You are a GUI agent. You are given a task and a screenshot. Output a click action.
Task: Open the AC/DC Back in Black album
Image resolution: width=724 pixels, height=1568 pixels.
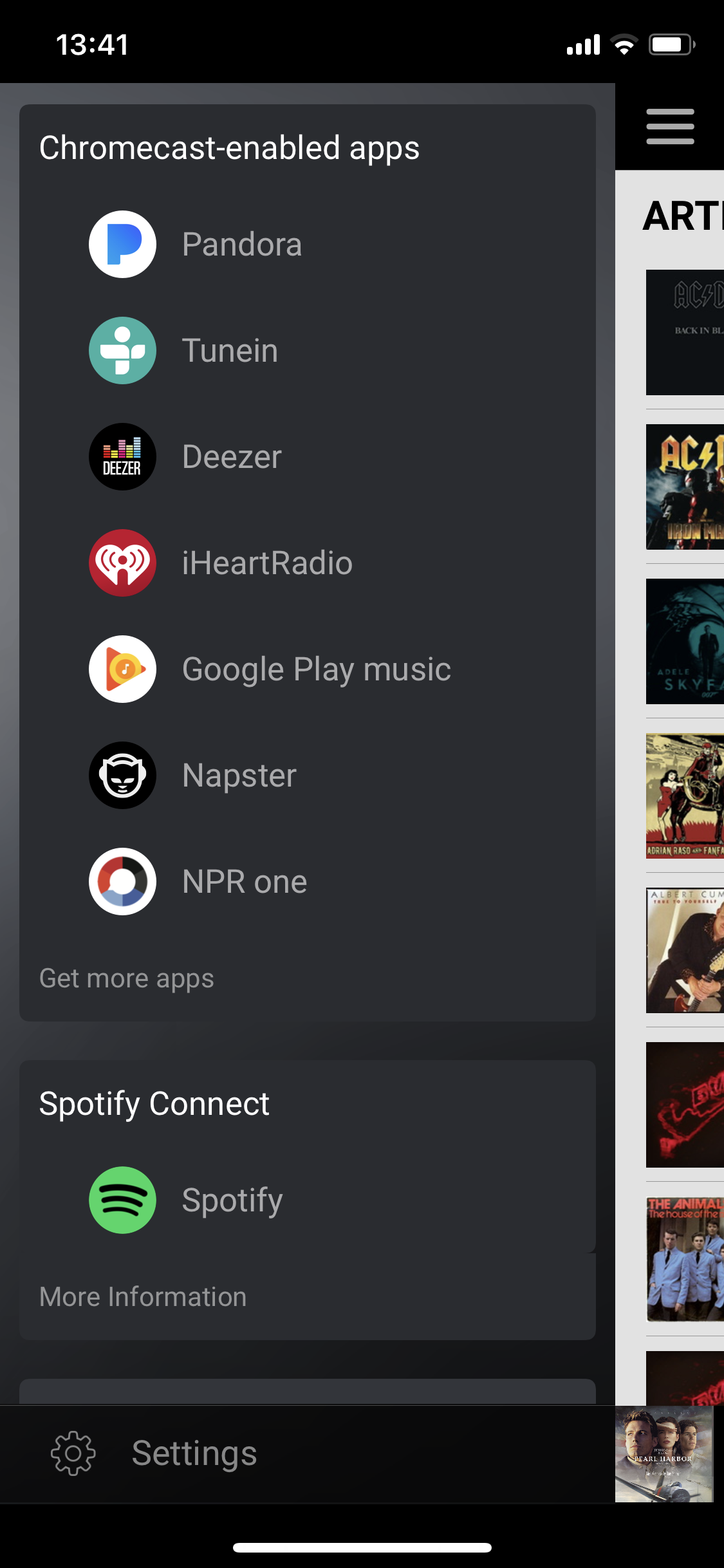pos(685,332)
